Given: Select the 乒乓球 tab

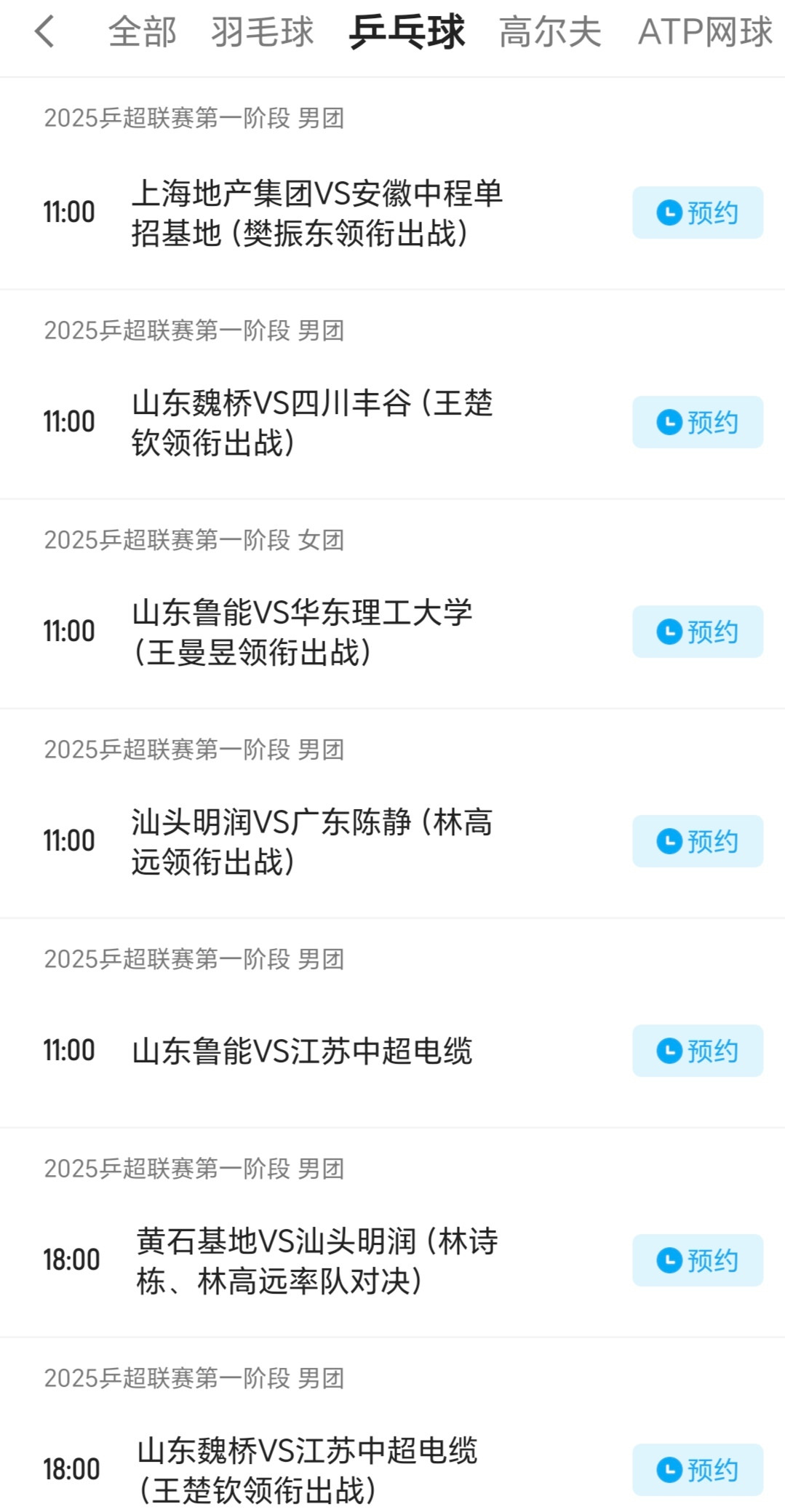Looking at the screenshot, I should pos(407,32).
